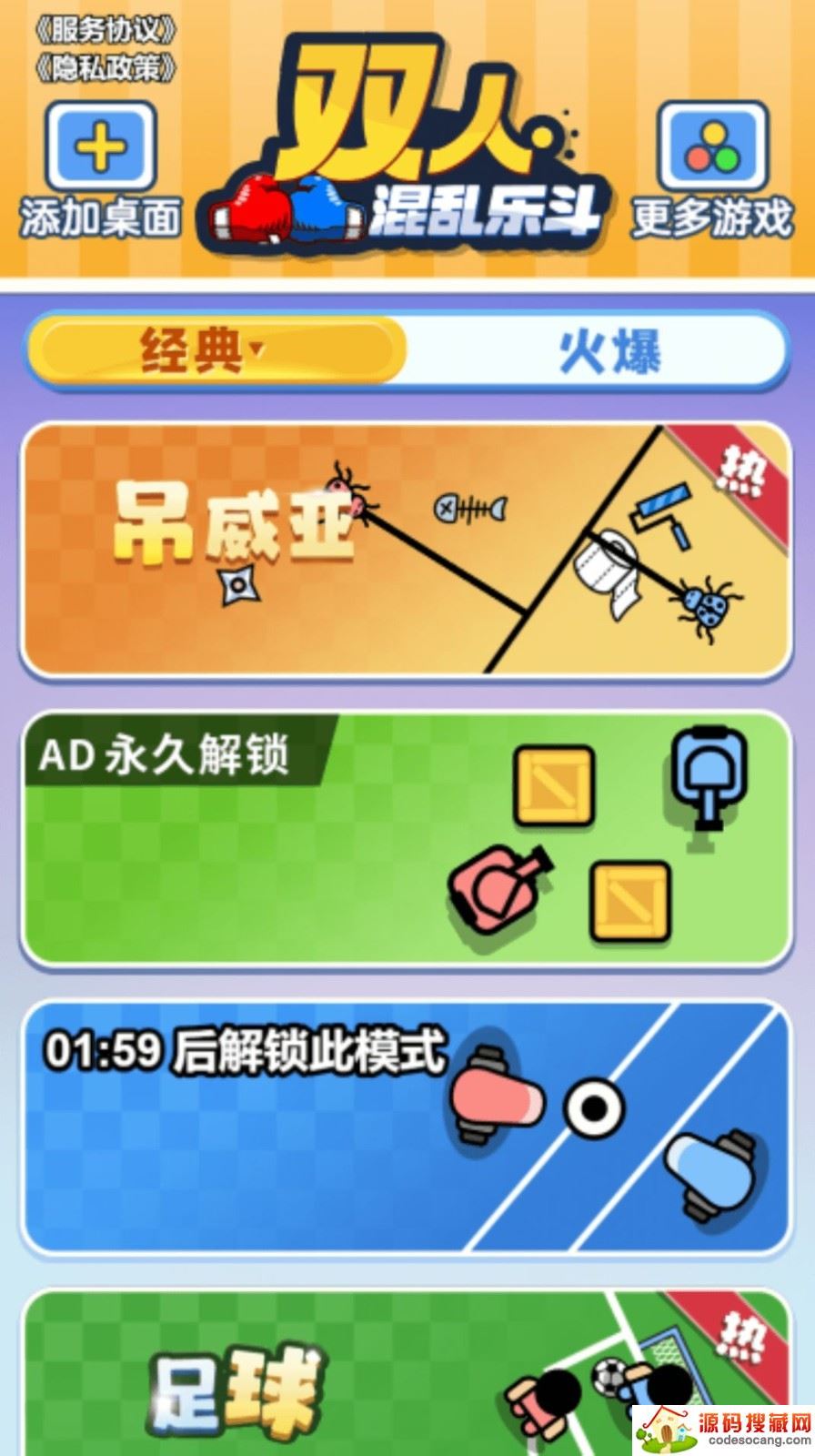The image size is (815, 1456).
Task: Select the 经典 tab
Action: [216, 351]
